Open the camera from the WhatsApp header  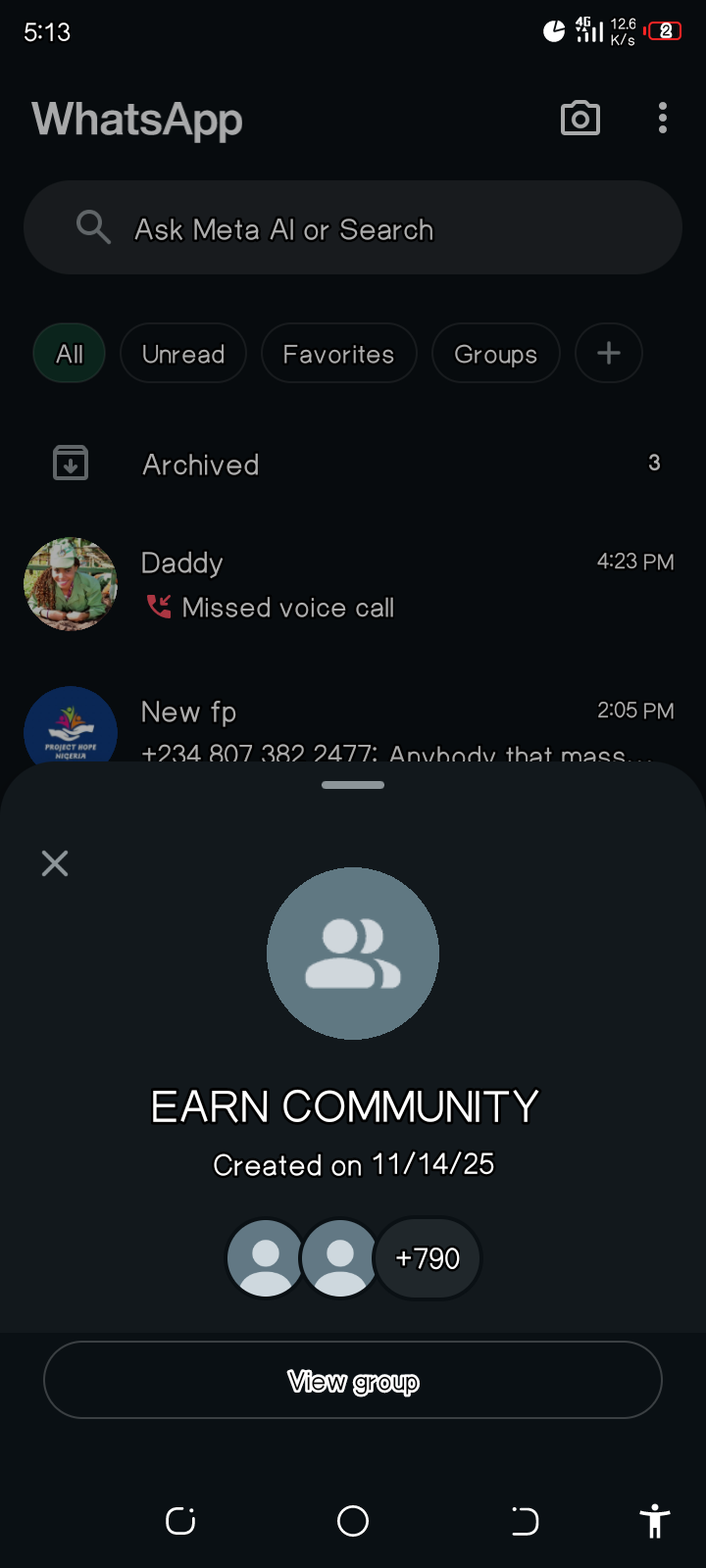click(x=580, y=119)
